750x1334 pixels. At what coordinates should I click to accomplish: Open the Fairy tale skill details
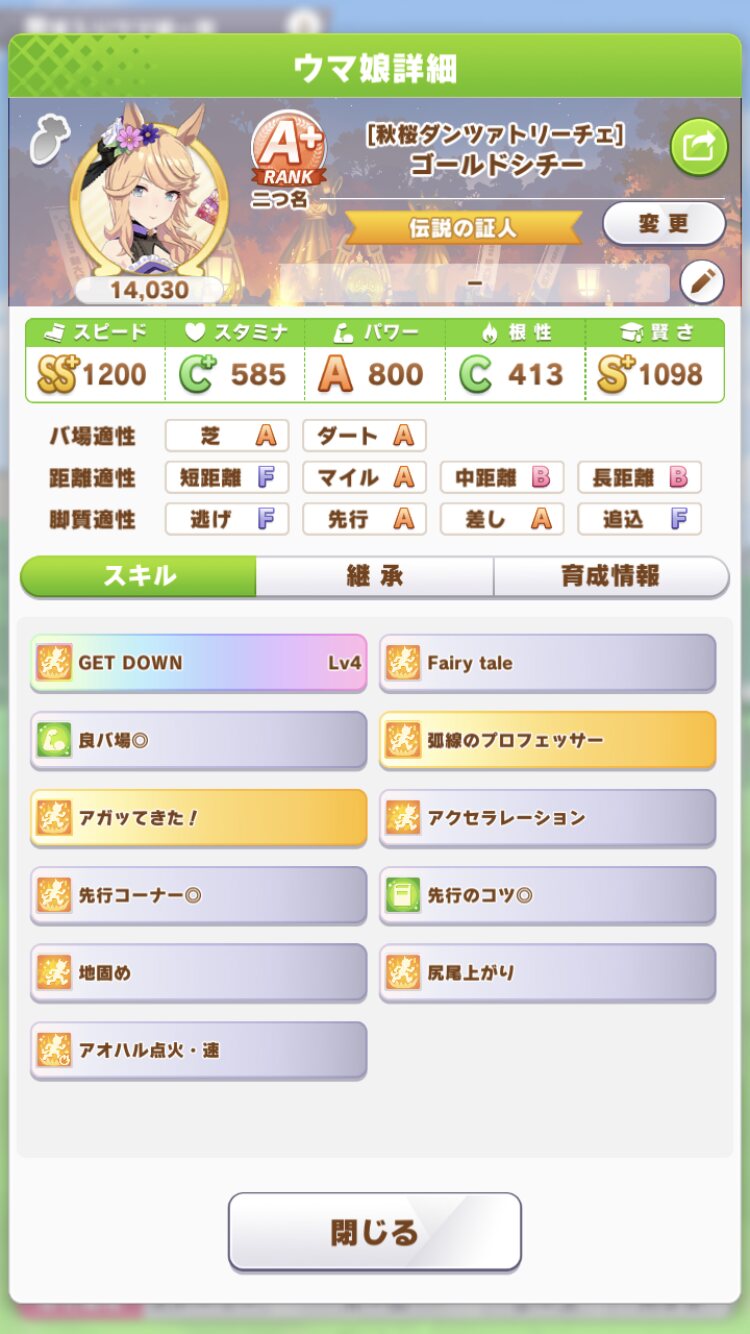coord(547,662)
